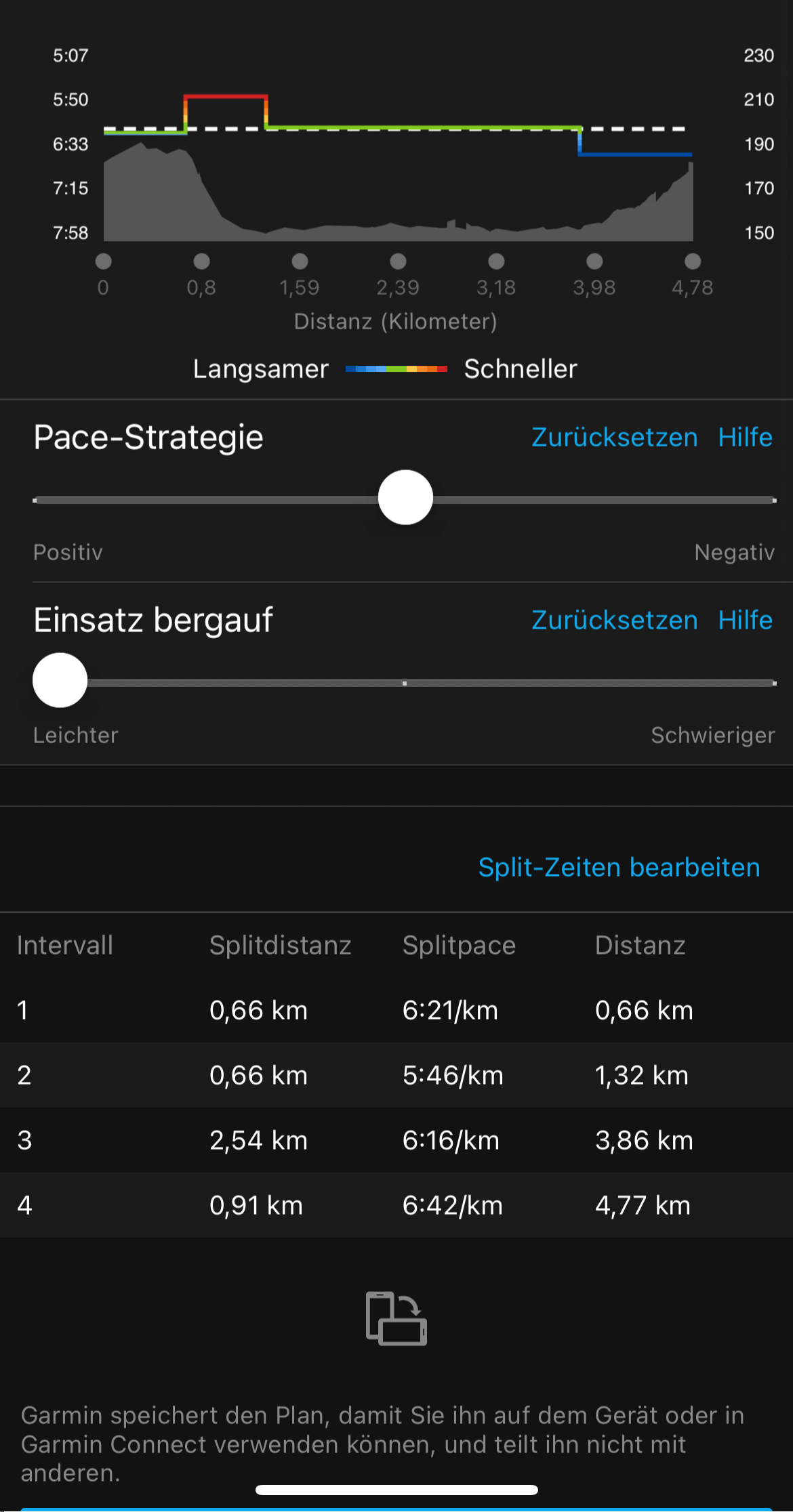793x1512 pixels.
Task: Open Hilfe for Pace-Strategie
Action: coord(745,438)
